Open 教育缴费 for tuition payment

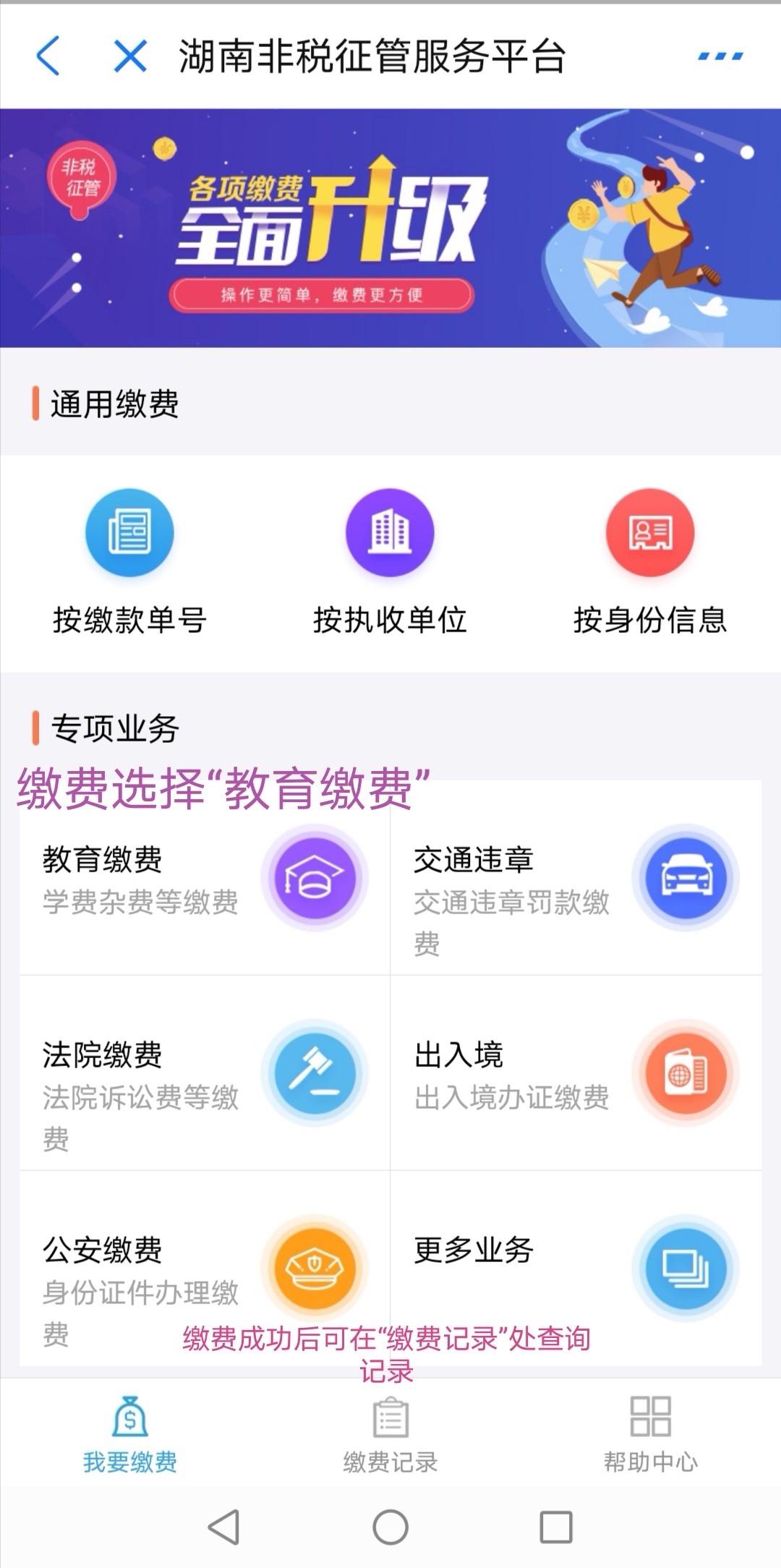(205, 879)
